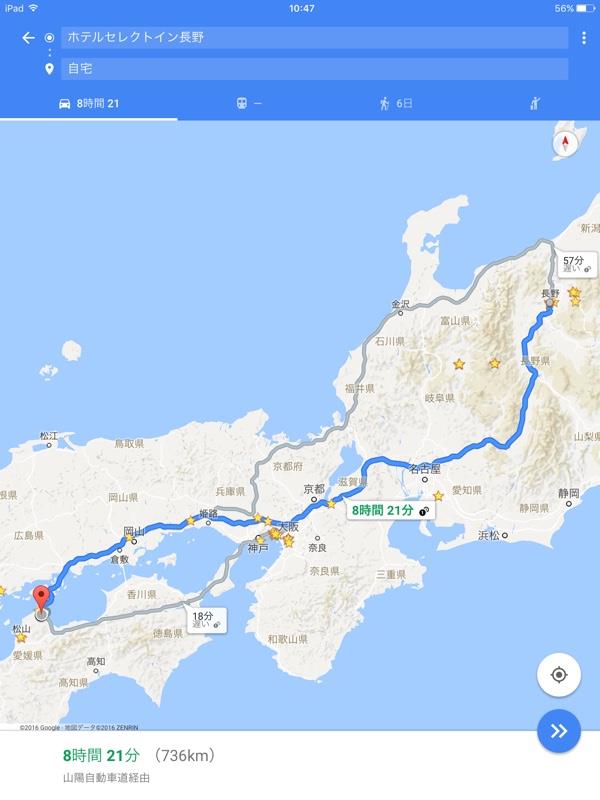Edit starting point ホテルセレクトイン長野
Image resolution: width=600 pixels, height=800 pixels.
point(314,38)
